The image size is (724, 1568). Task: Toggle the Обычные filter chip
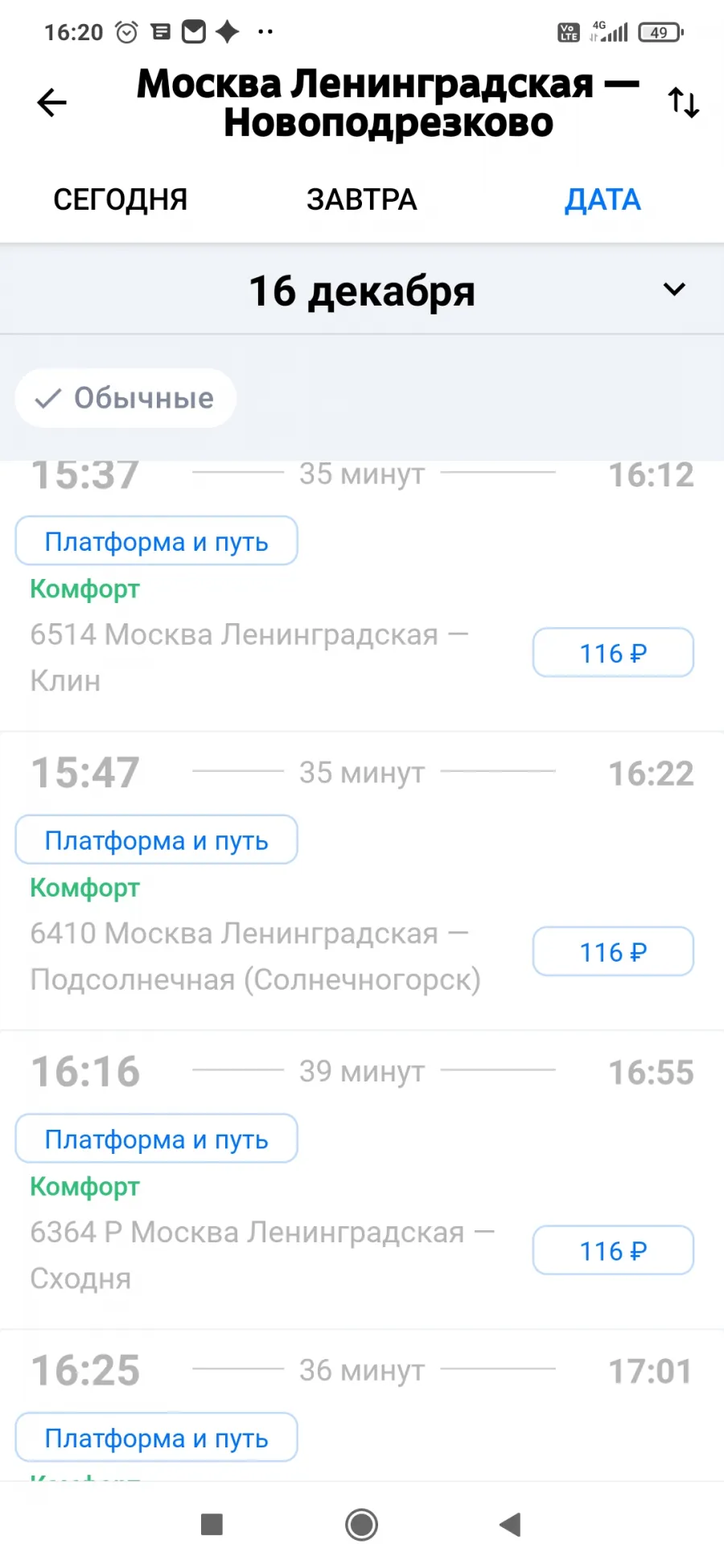click(125, 398)
